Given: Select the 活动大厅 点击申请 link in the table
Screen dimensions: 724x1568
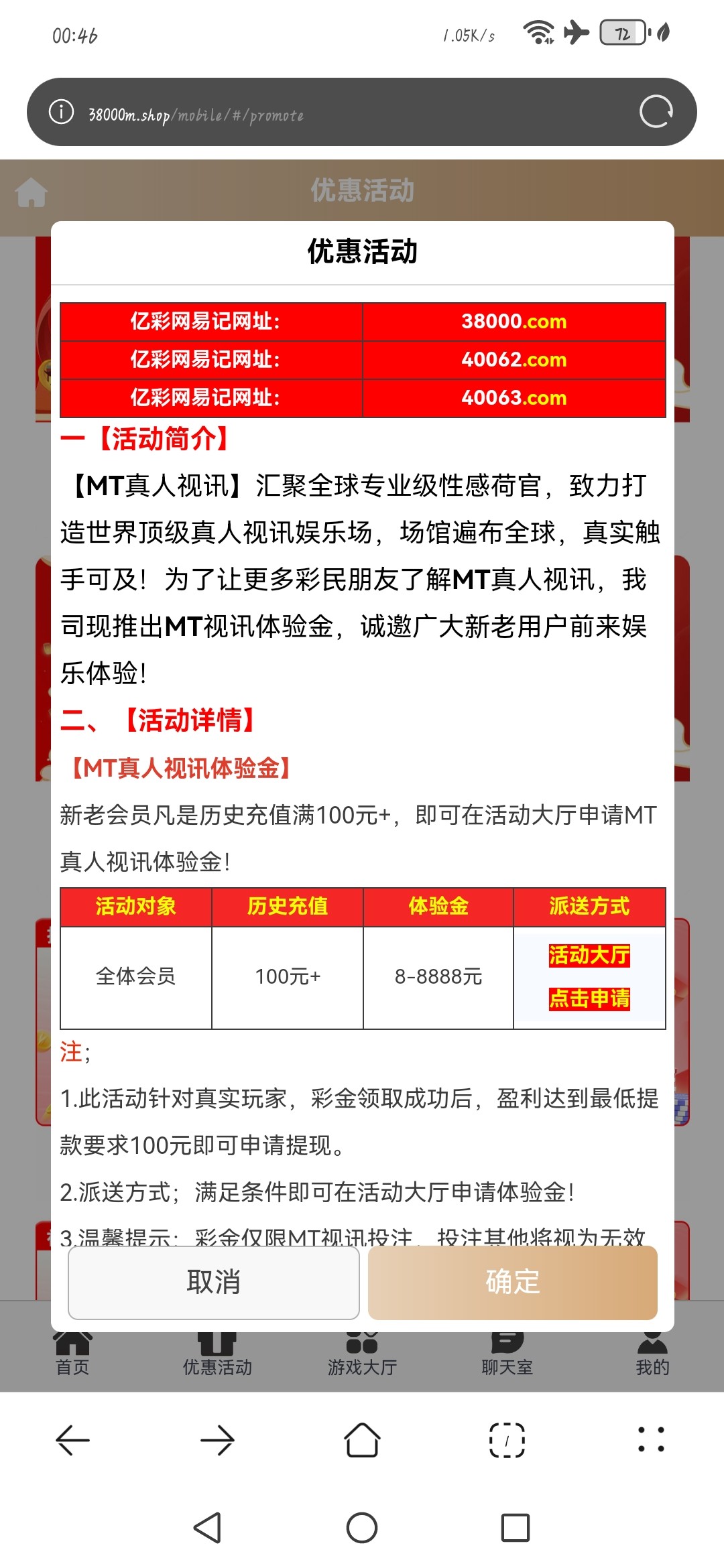Looking at the screenshot, I should [x=589, y=977].
